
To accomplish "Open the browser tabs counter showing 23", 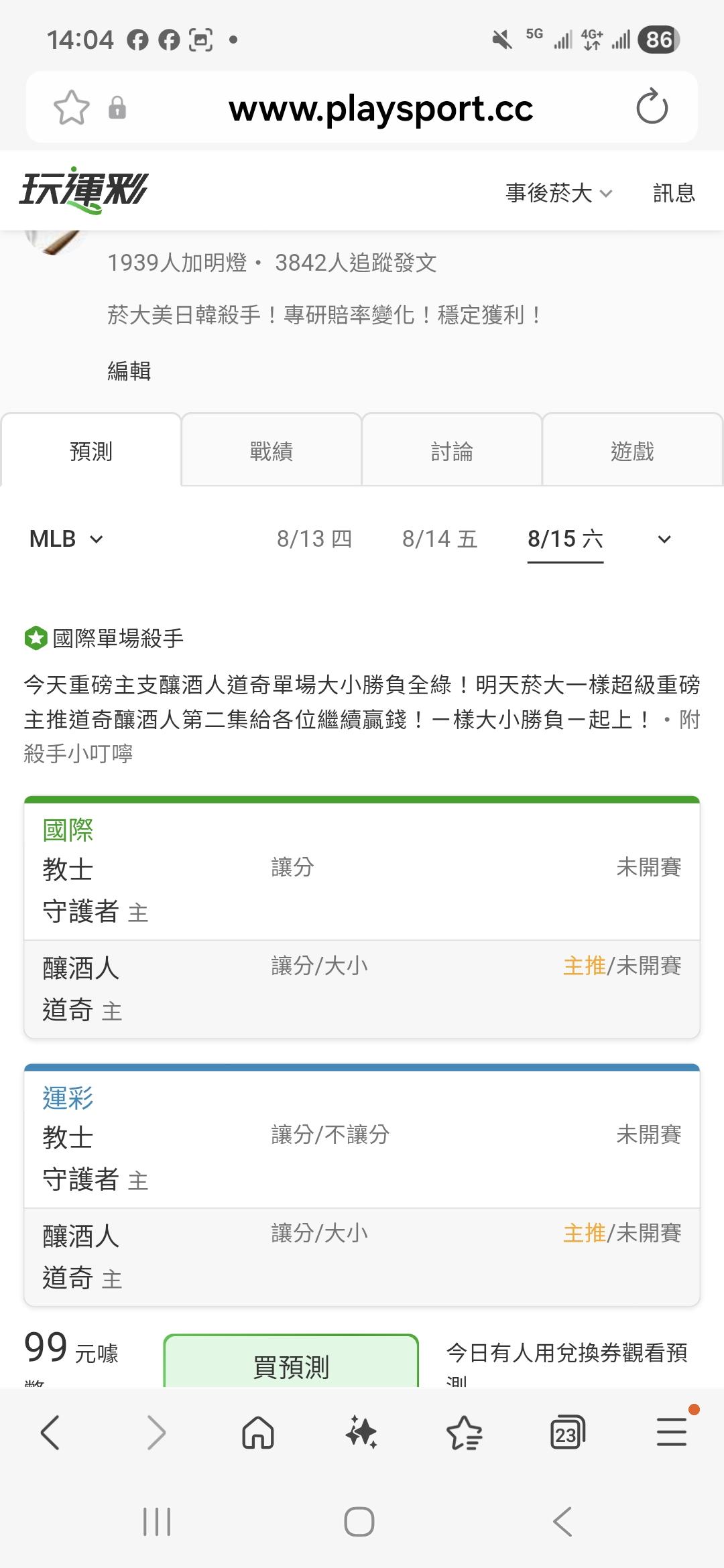I will pyautogui.click(x=567, y=1433).
